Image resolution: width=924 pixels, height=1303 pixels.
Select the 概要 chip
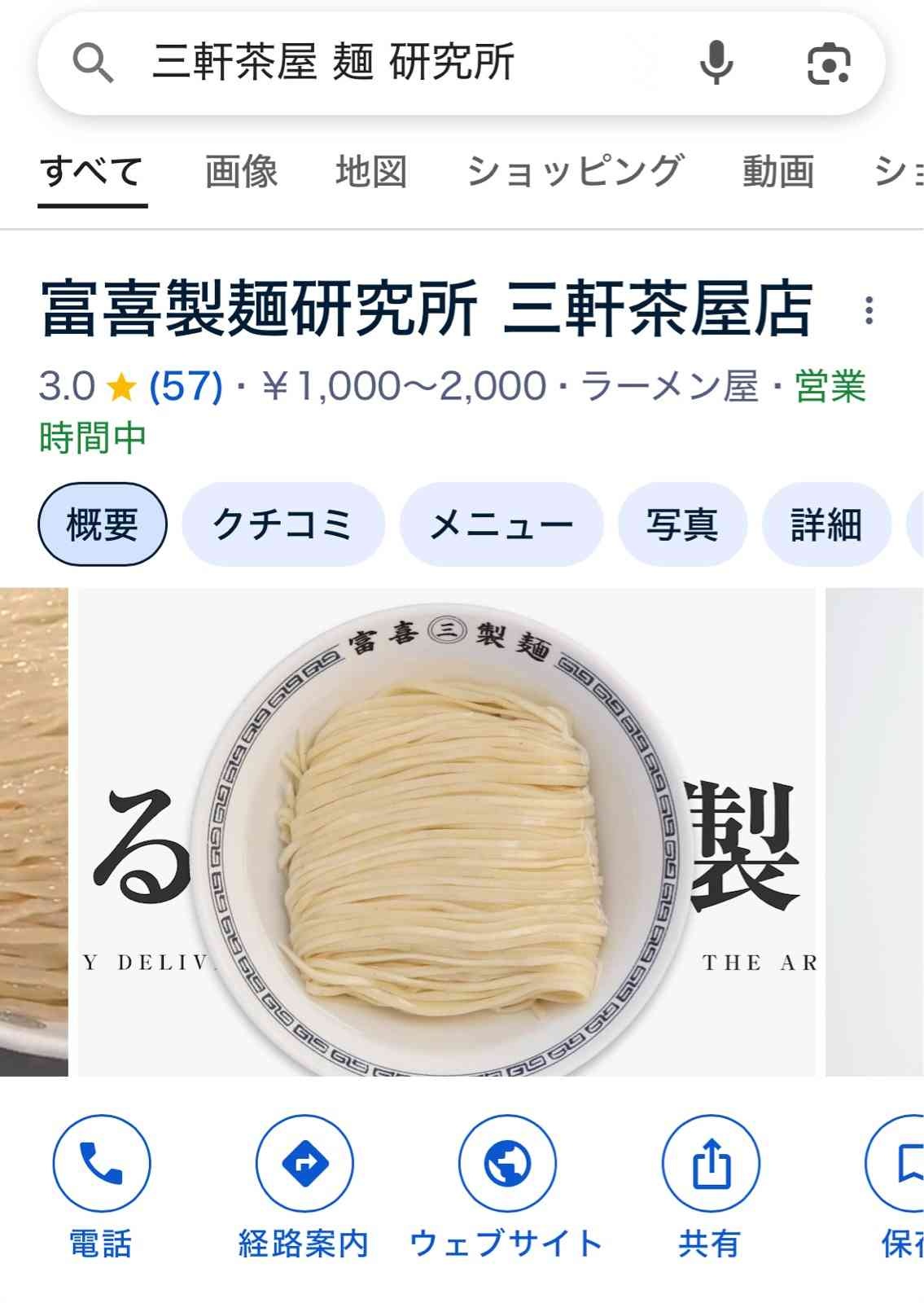(x=103, y=524)
